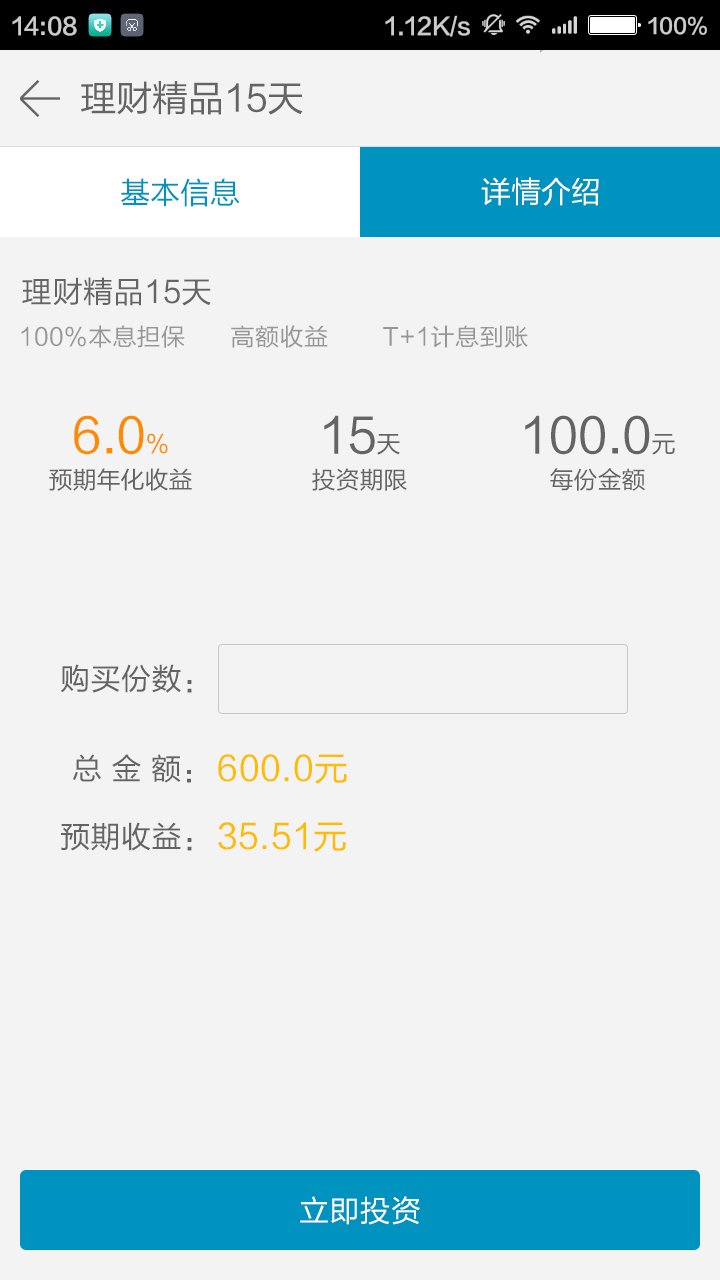Viewport: 720px width, 1280px height.
Task: Go back using the arrow icon
Action: [x=40, y=99]
